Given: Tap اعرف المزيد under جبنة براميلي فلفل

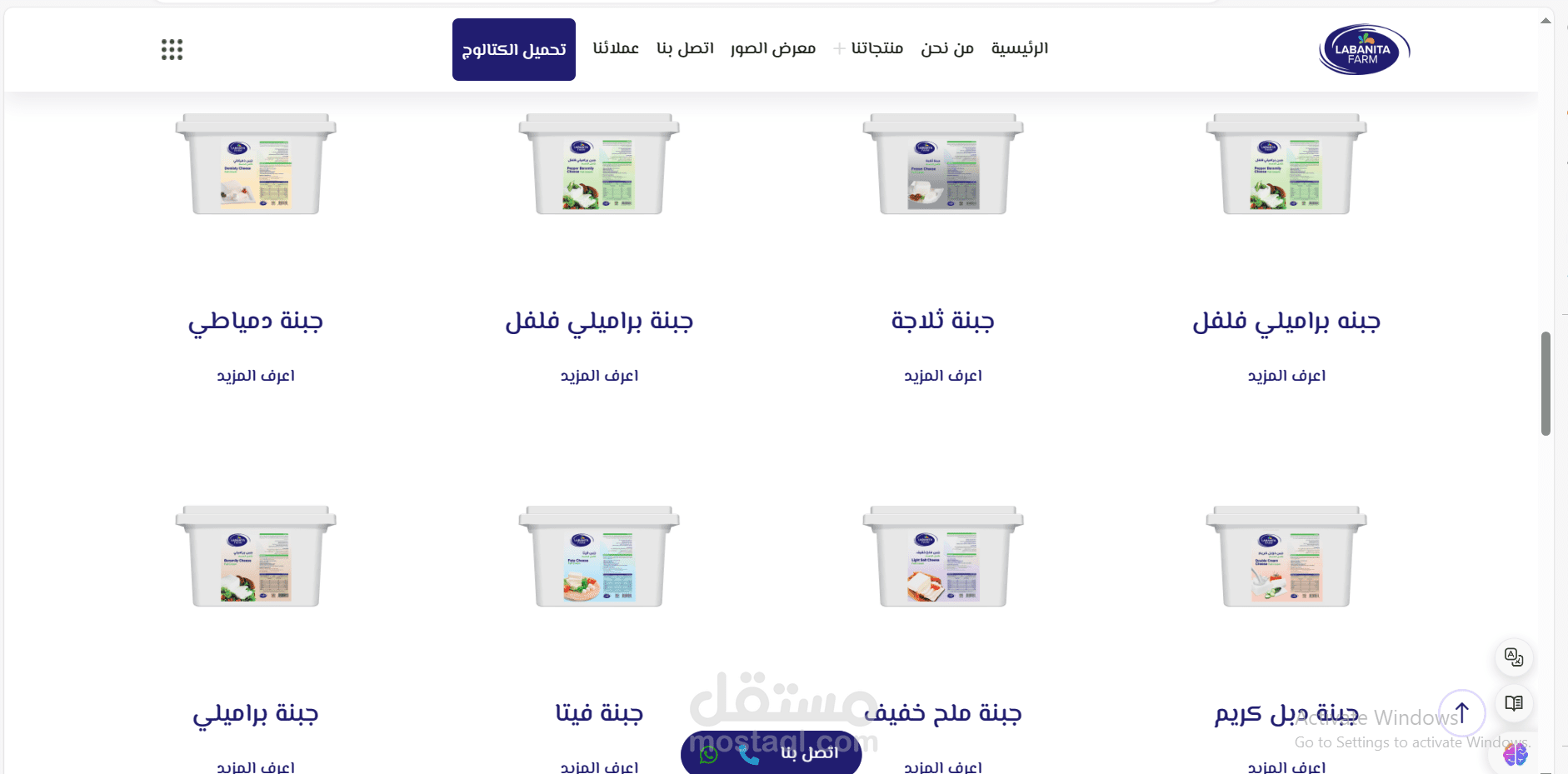Looking at the screenshot, I should click(599, 376).
